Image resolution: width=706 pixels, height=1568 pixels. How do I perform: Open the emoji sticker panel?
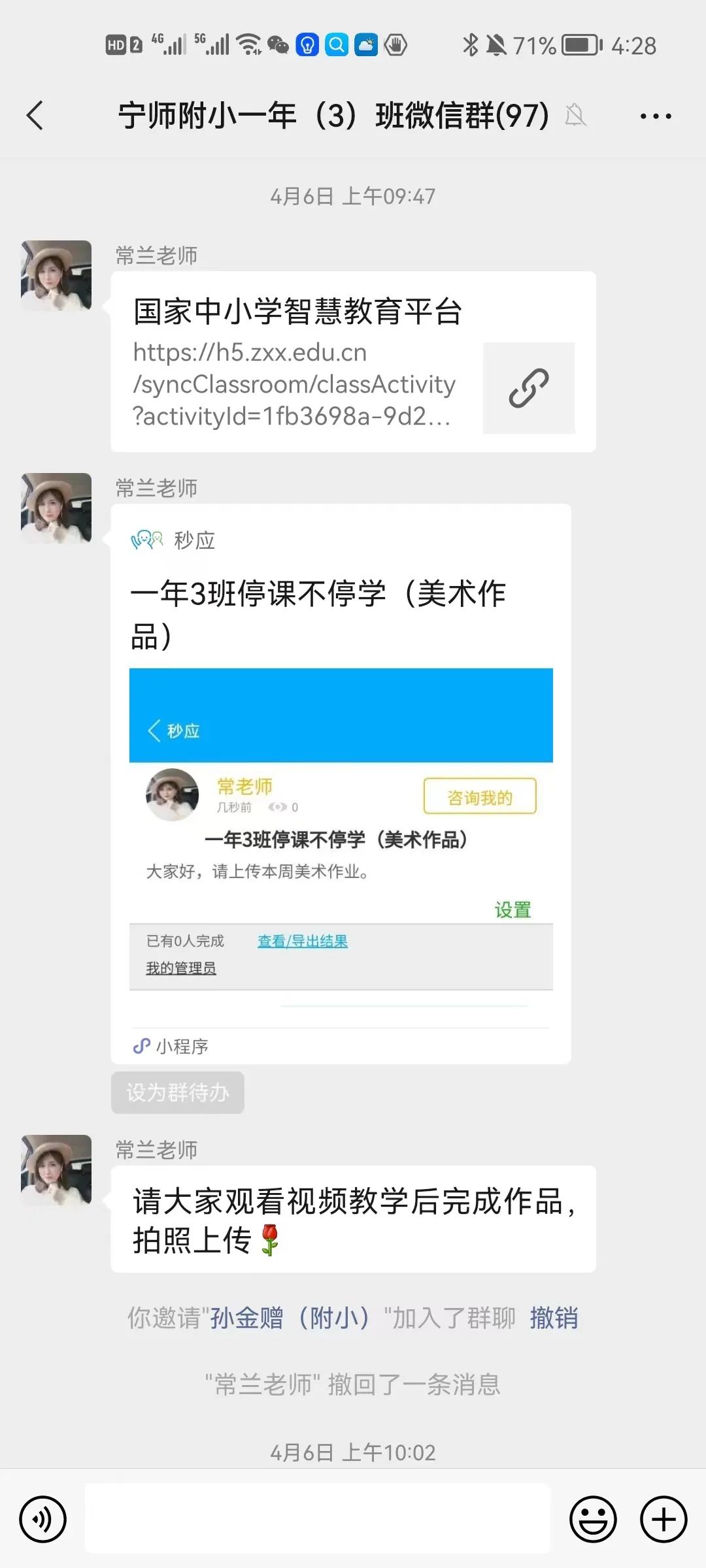click(593, 1520)
